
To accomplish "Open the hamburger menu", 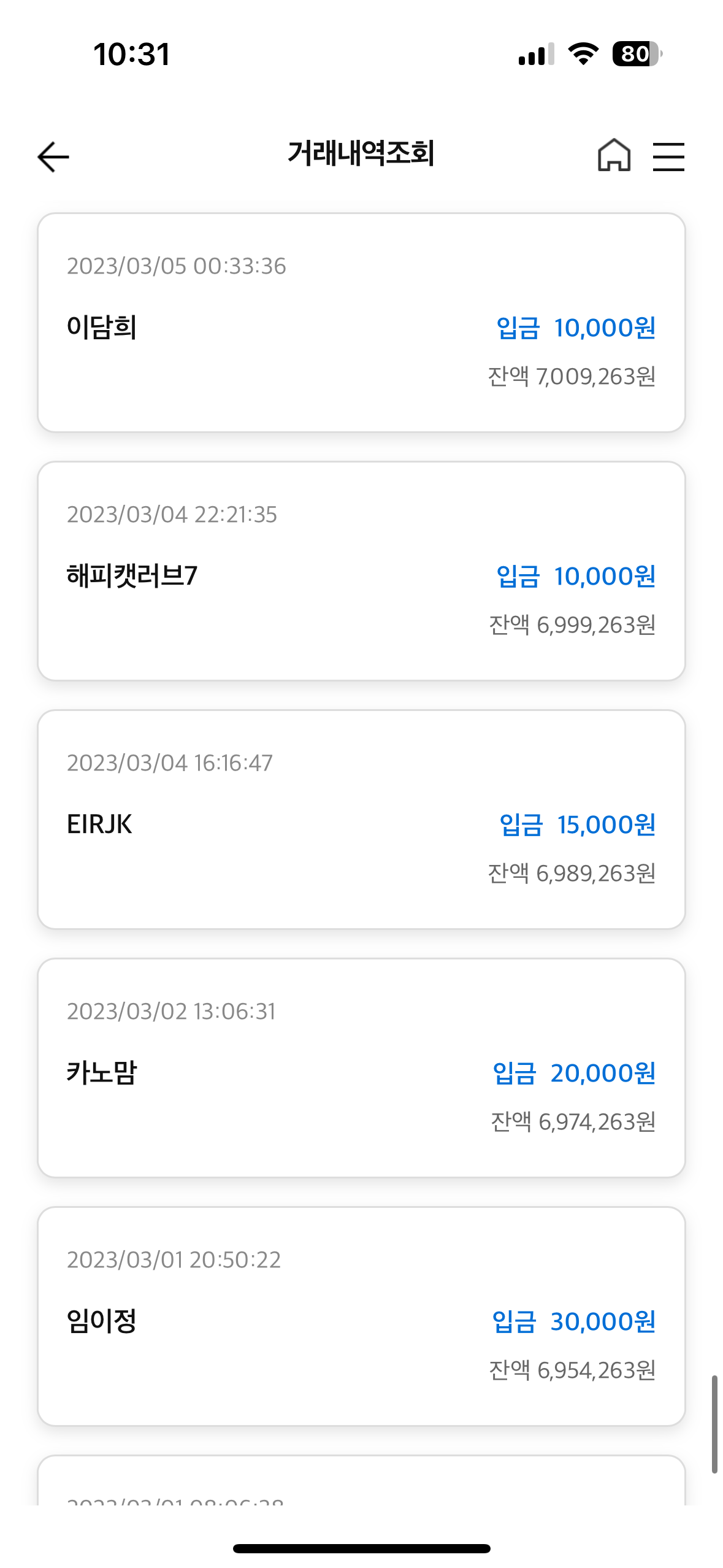I will tap(668, 156).
